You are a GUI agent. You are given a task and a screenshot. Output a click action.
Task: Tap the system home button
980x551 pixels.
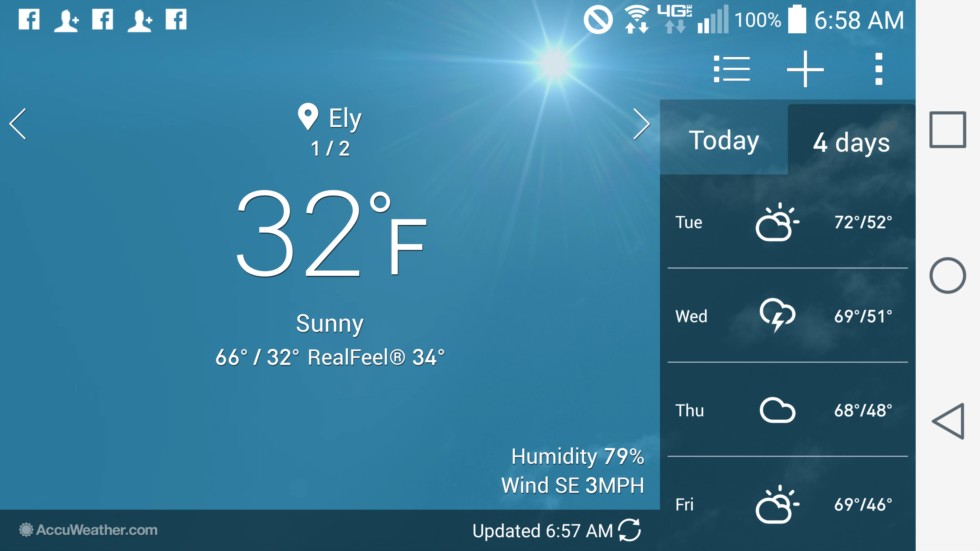948,275
